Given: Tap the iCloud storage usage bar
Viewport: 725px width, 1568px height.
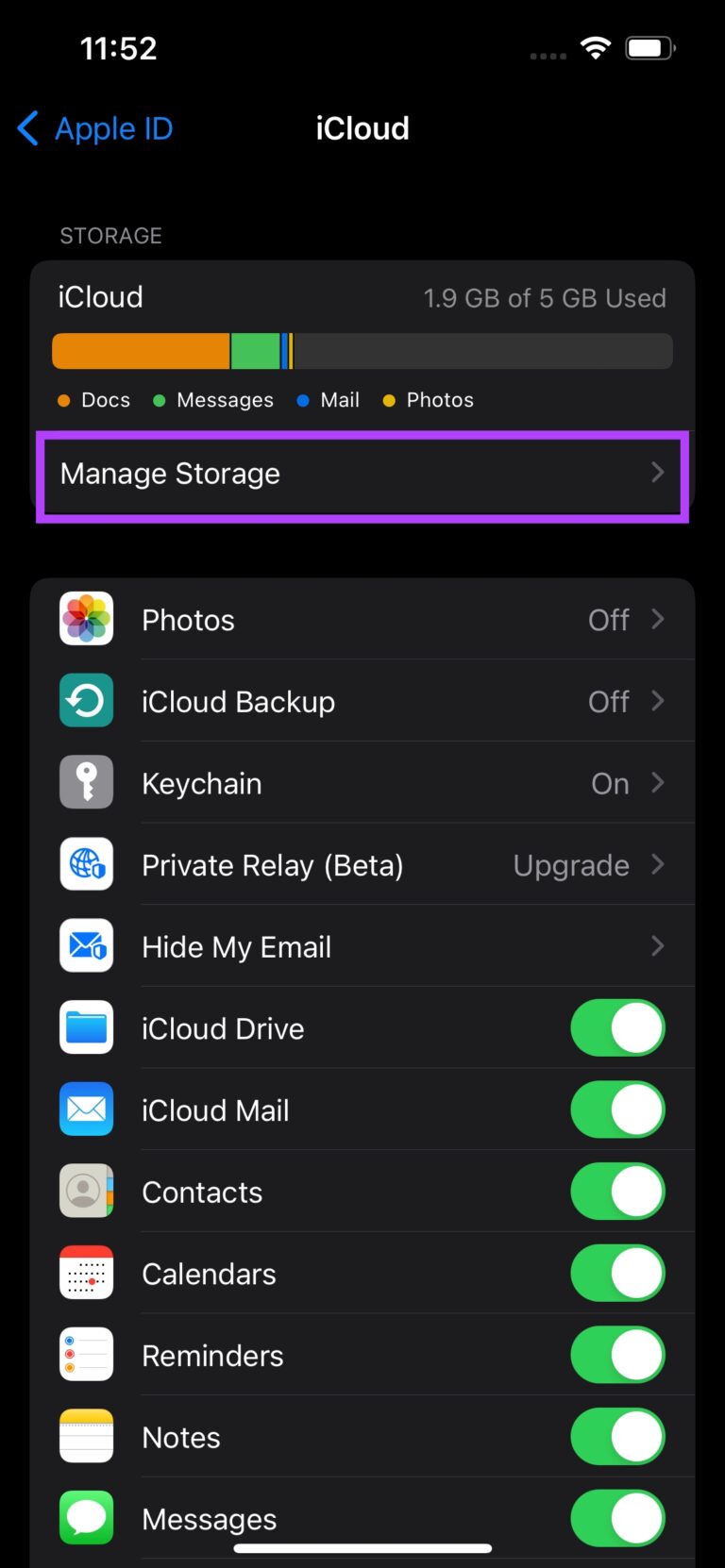Looking at the screenshot, I should 362,350.
